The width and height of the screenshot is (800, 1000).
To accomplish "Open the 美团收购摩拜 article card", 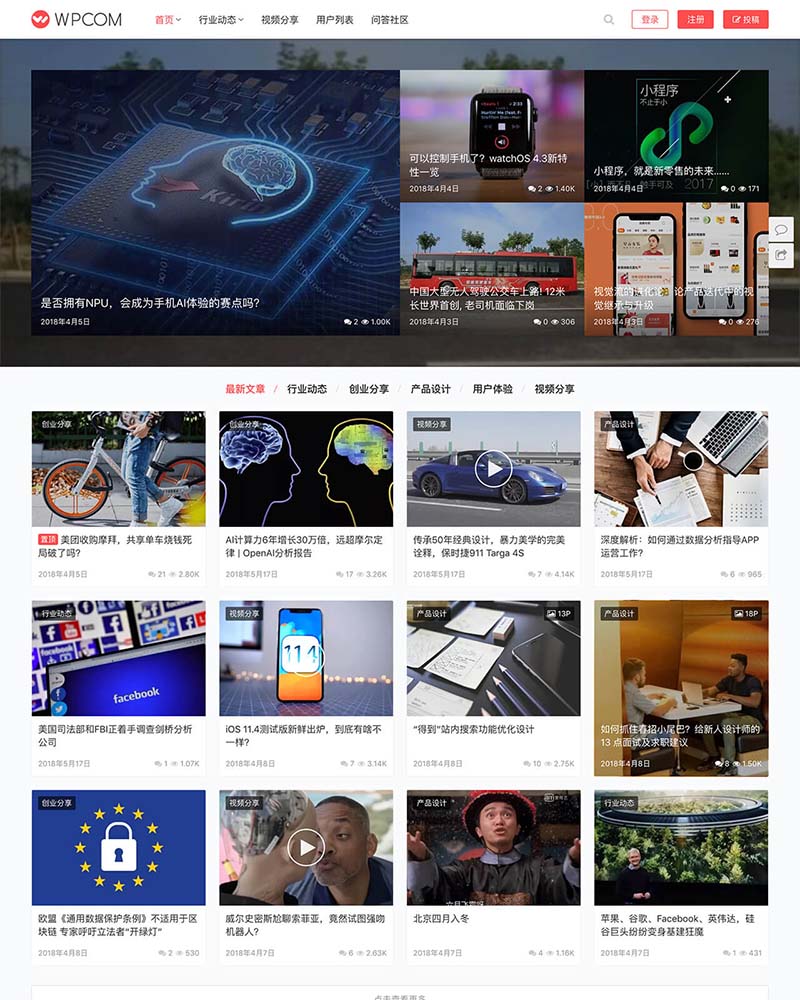I will [x=118, y=545].
